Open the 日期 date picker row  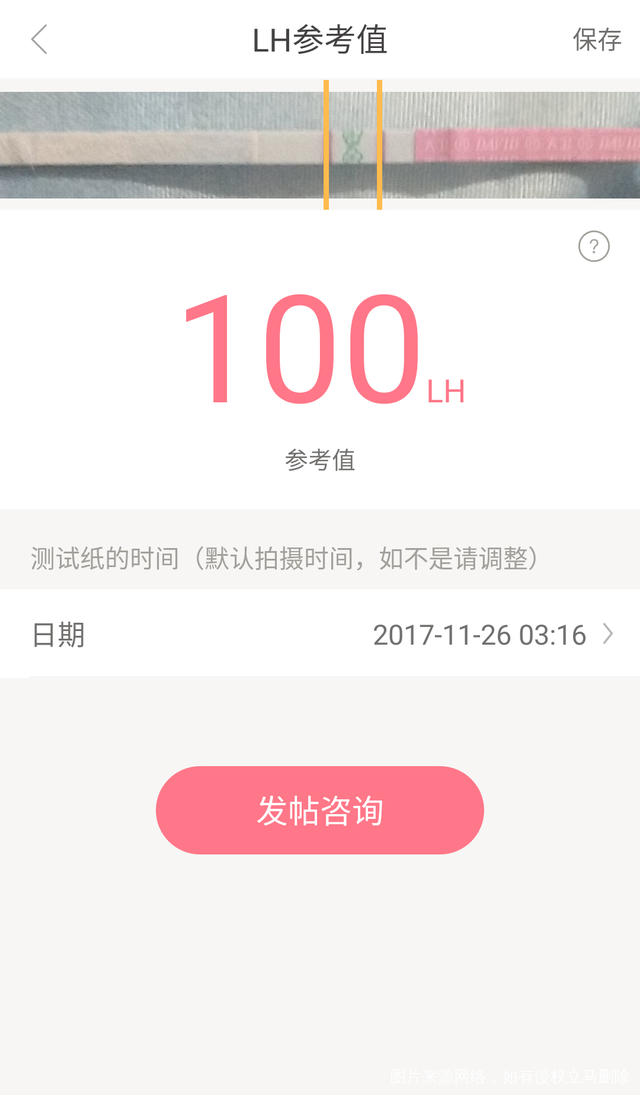click(x=320, y=634)
